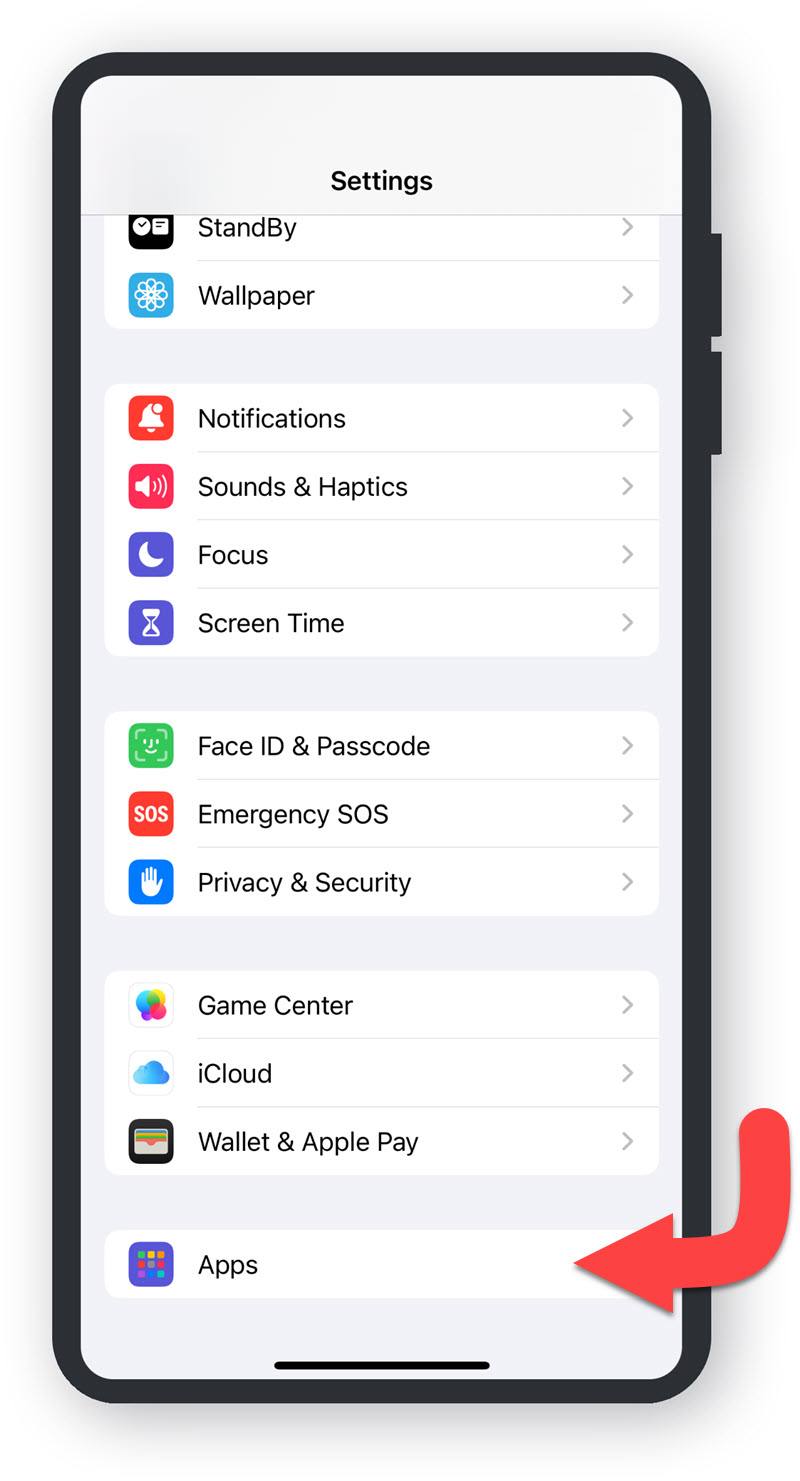The image size is (800, 1481).
Task: Open Wallpaper settings
Action: point(380,296)
